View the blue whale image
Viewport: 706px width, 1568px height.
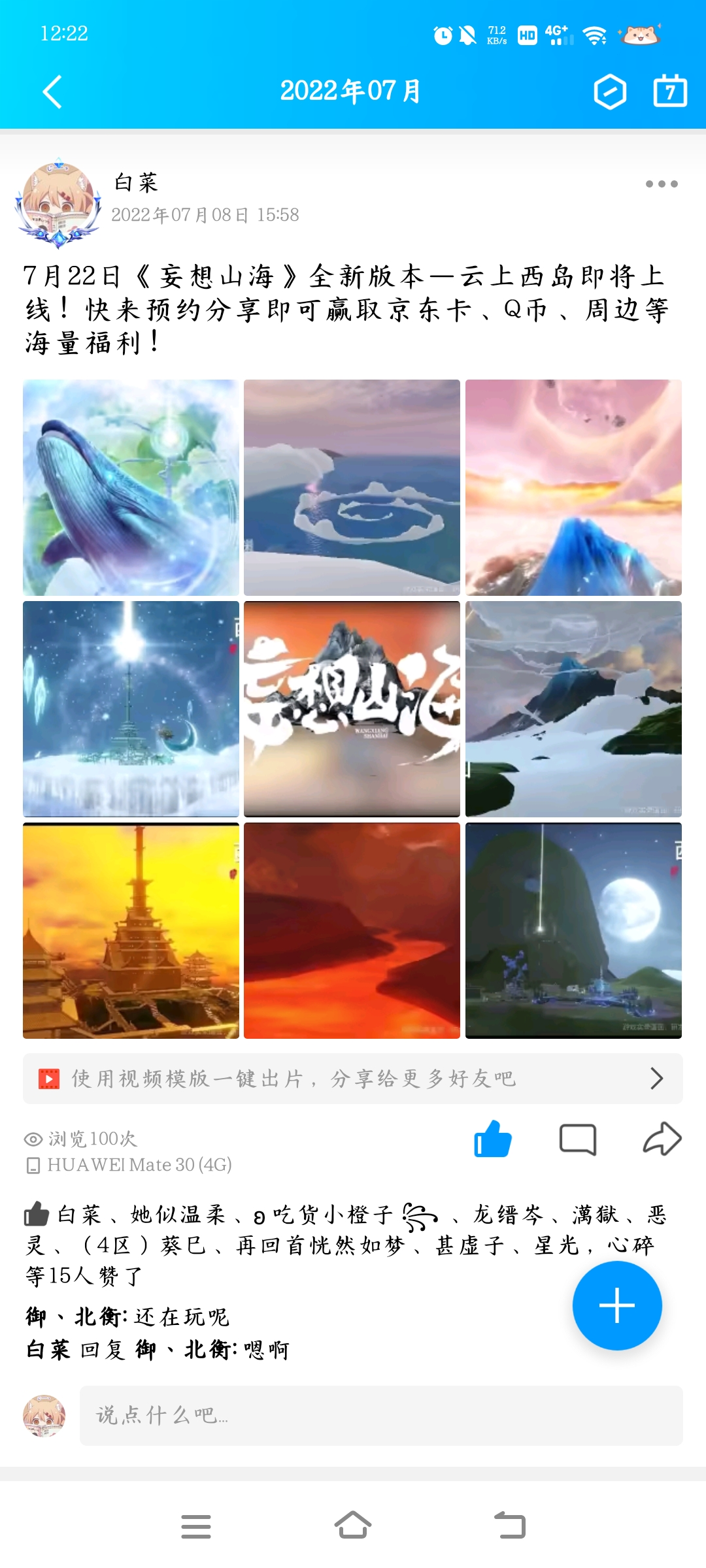tap(131, 487)
